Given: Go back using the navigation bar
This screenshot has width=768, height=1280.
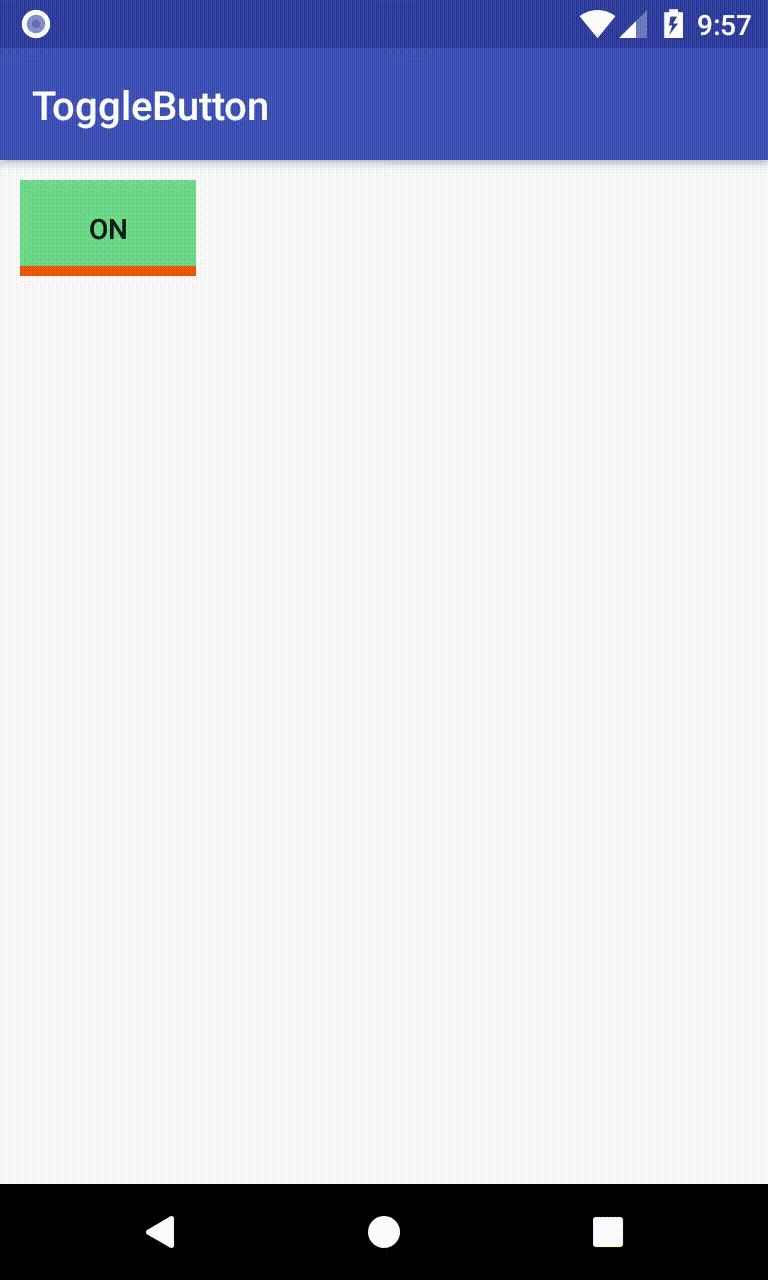Looking at the screenshot, I should [161, 1232].
